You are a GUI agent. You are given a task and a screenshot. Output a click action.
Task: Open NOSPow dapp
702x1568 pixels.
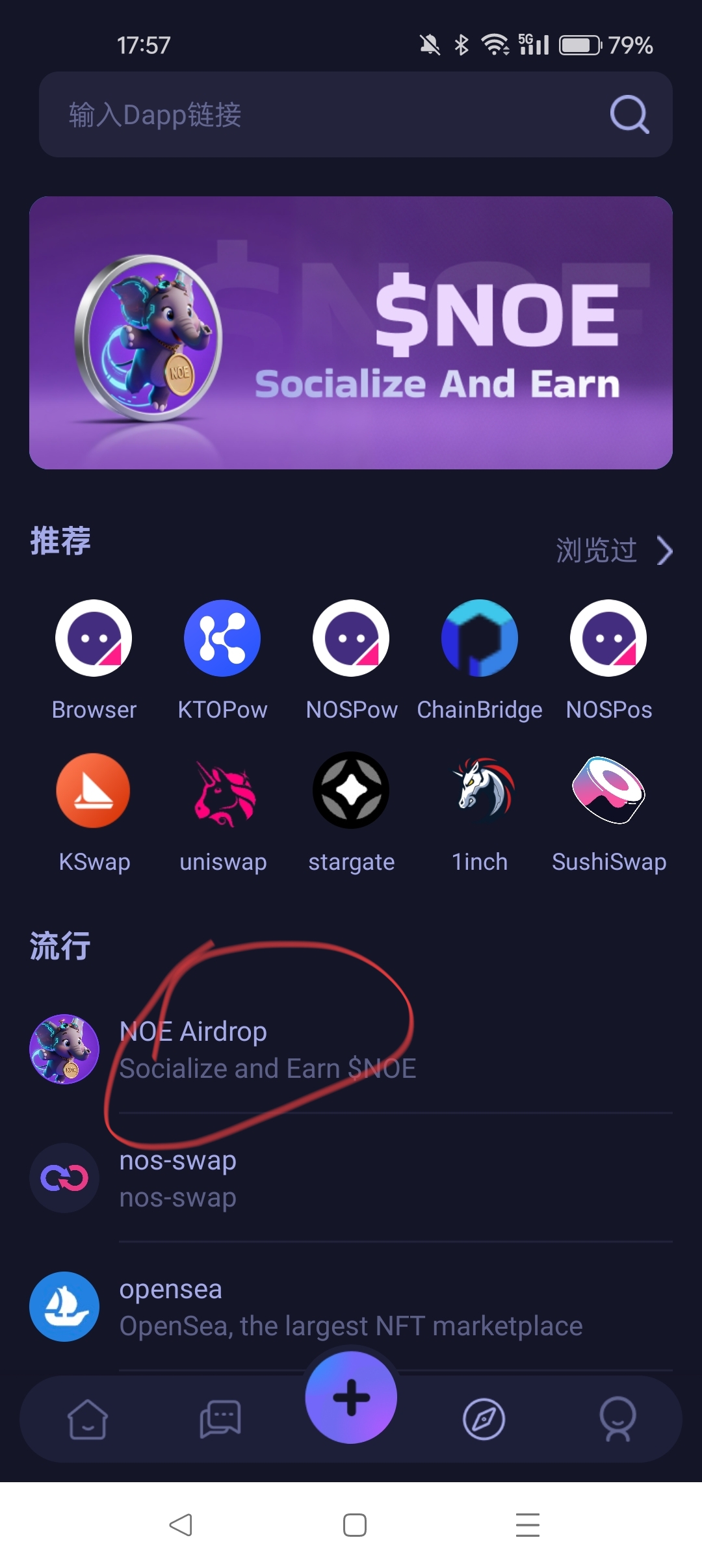point(351,638)
